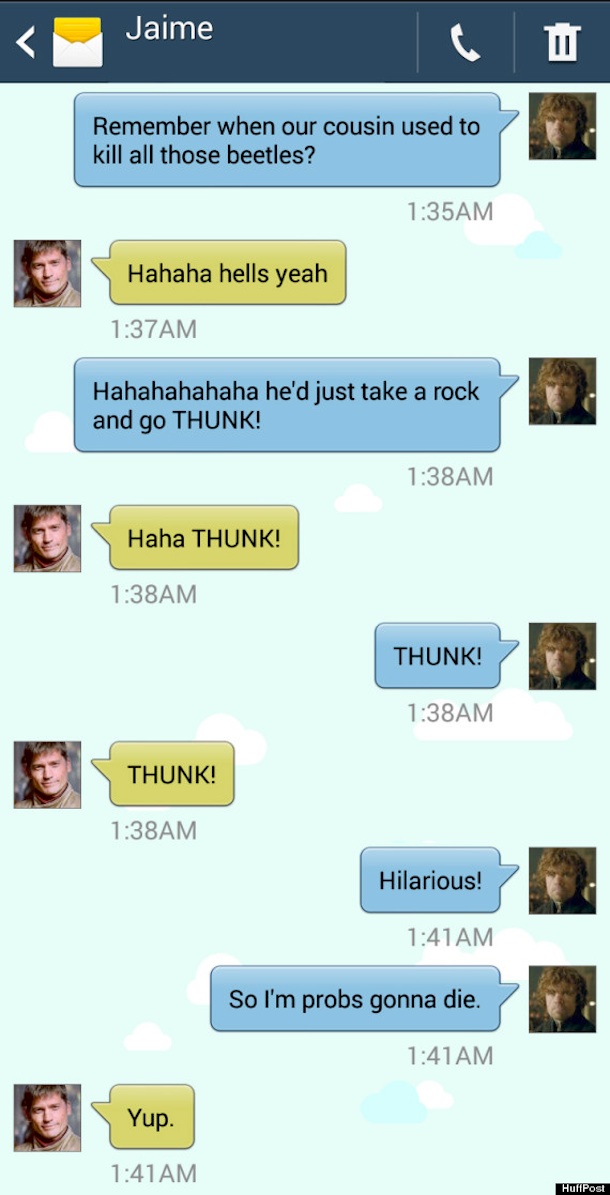This screenshot has width=610, height=1195.
Task: Go back from Jaime's conversation
Action: (x=26, y=42)
